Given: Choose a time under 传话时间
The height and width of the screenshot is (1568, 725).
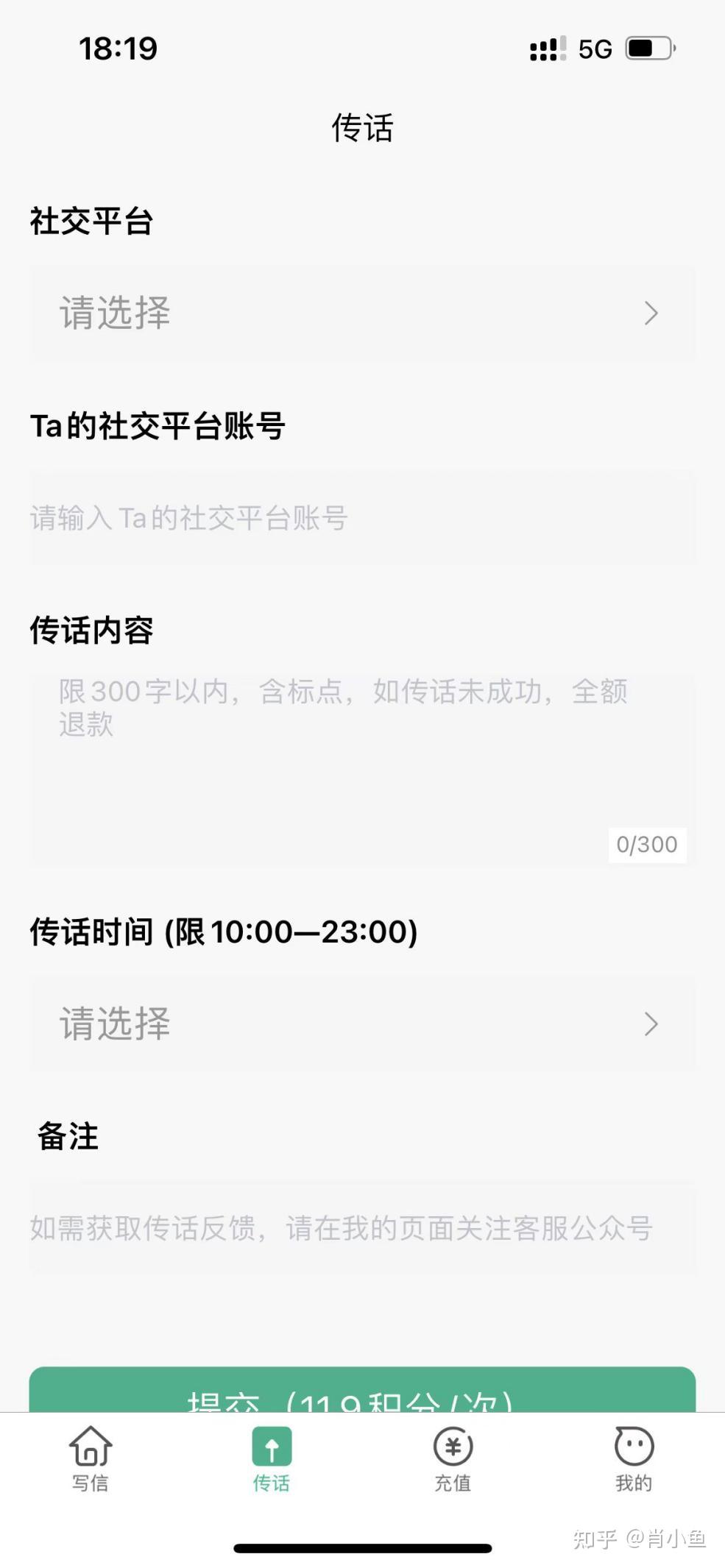Looking at the screenshot, I should 362,1024.
